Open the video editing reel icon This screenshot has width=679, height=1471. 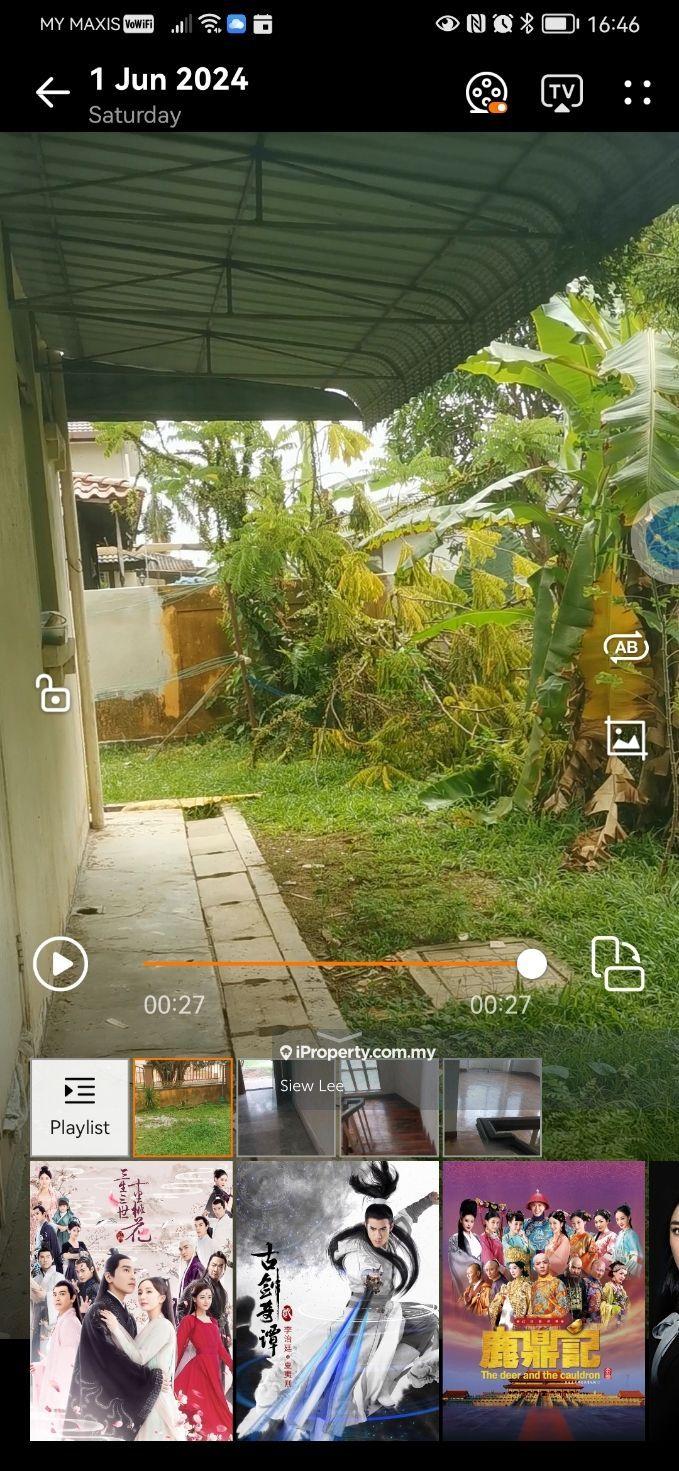[x=486, y=93]
